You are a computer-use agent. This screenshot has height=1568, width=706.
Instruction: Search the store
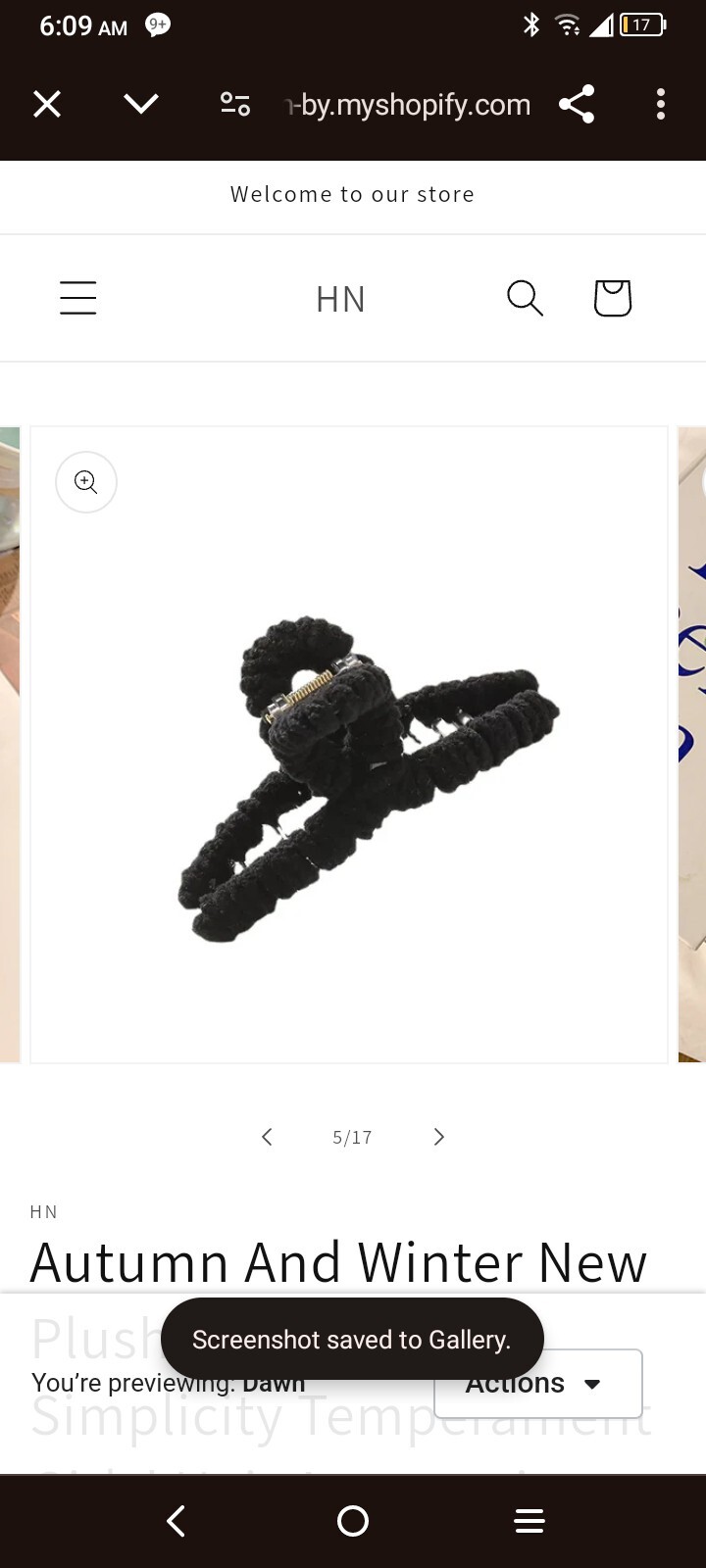click(x=525, y=298)
